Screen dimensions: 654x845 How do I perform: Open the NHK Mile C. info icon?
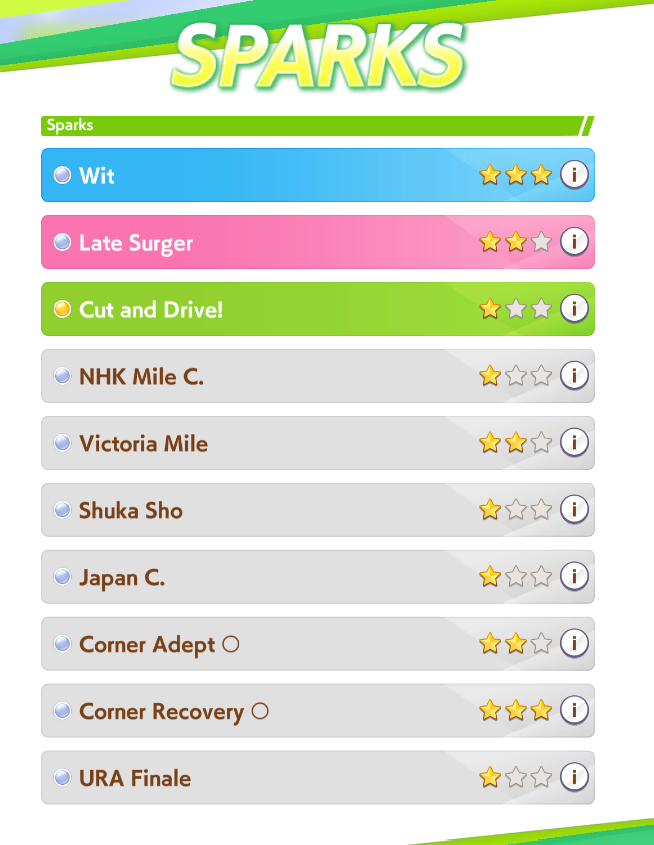573,376
